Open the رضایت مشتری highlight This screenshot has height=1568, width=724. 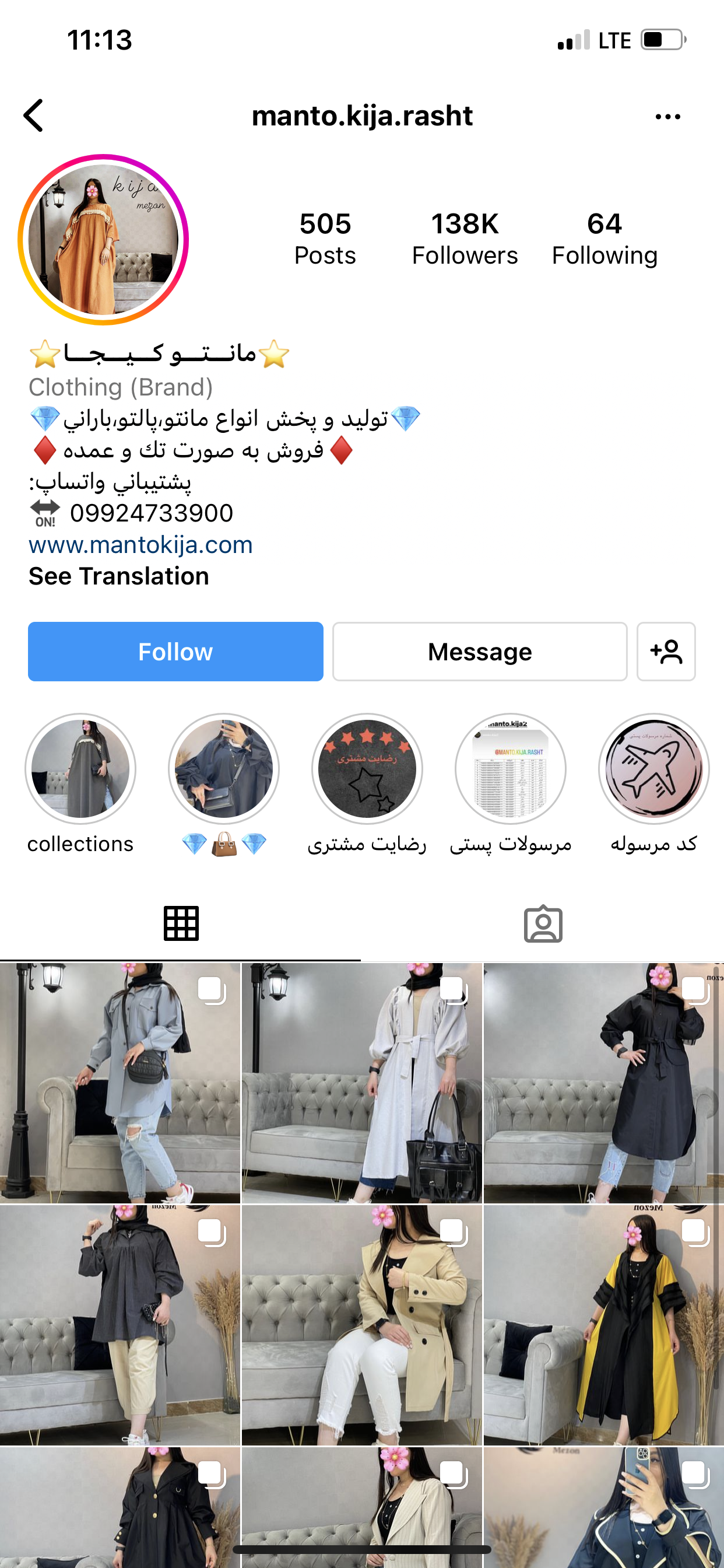coord(367,769)
